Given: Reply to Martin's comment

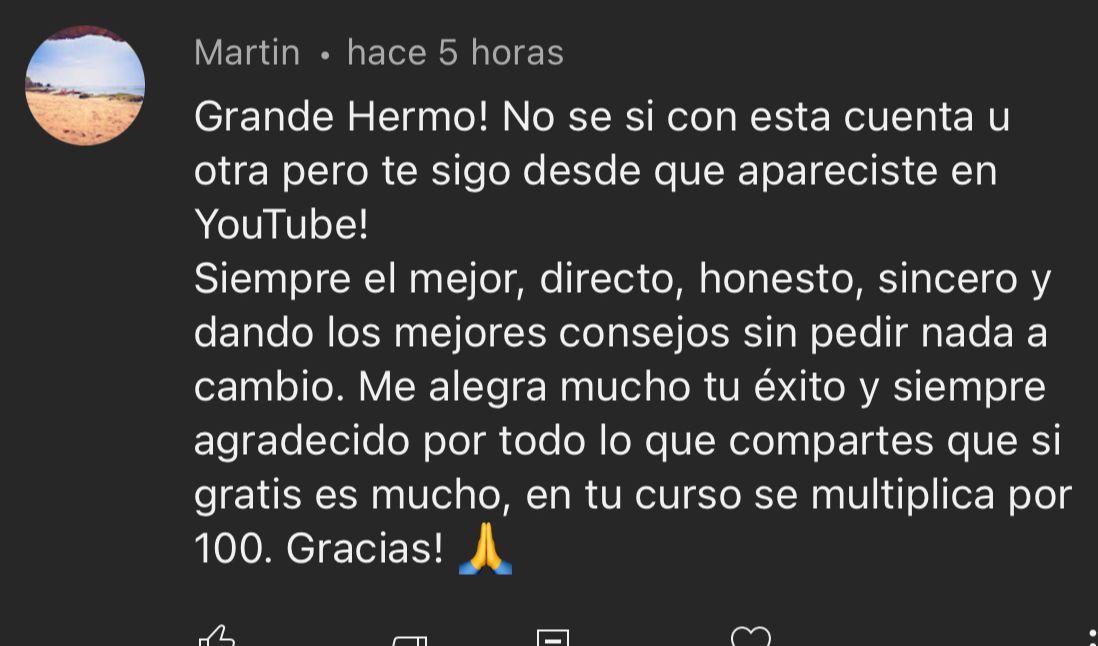Looking at the screenshot, I should pyautogui.click(x=553, y=638).
